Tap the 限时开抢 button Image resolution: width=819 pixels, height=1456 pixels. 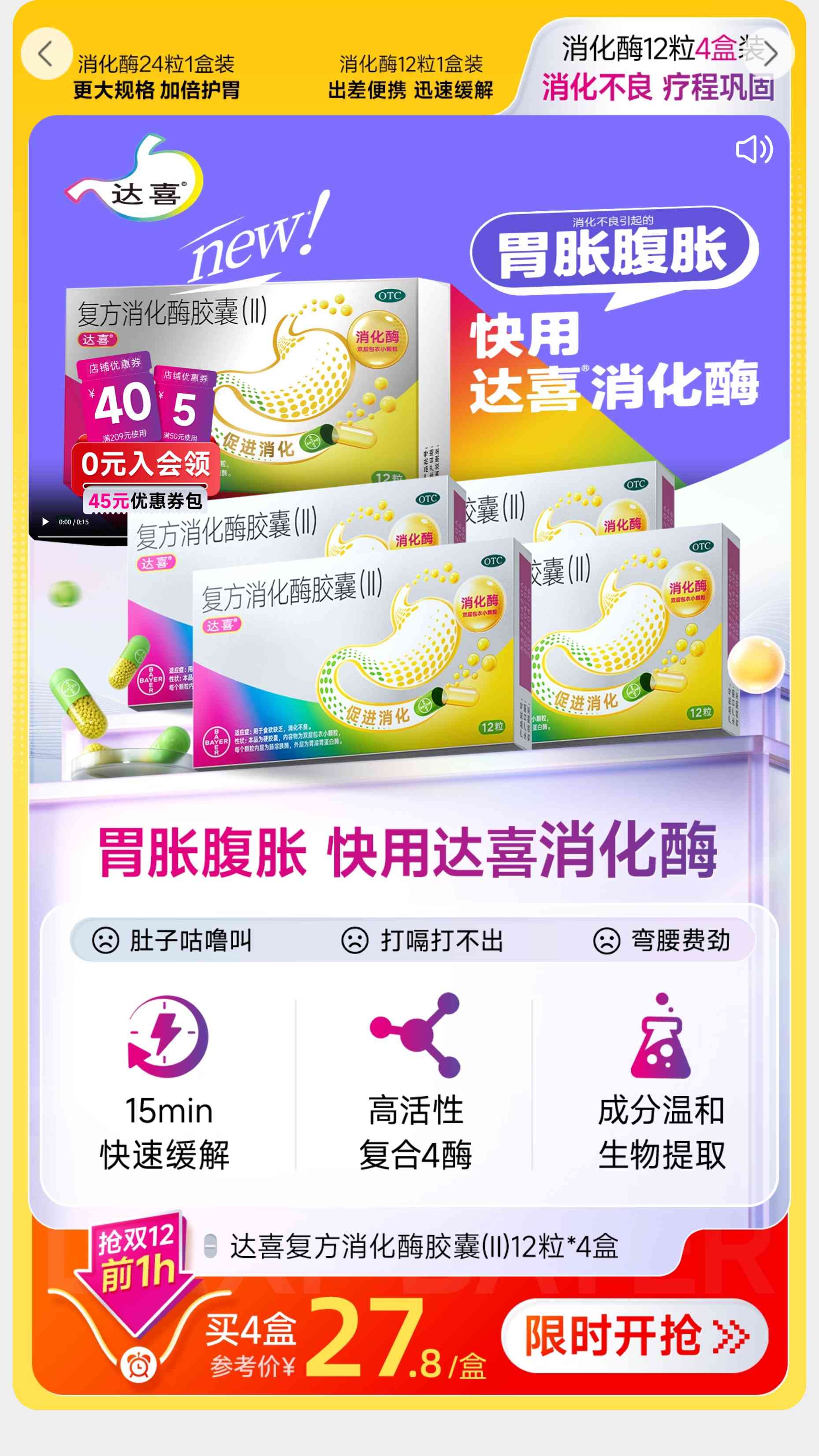(634, 1336)
